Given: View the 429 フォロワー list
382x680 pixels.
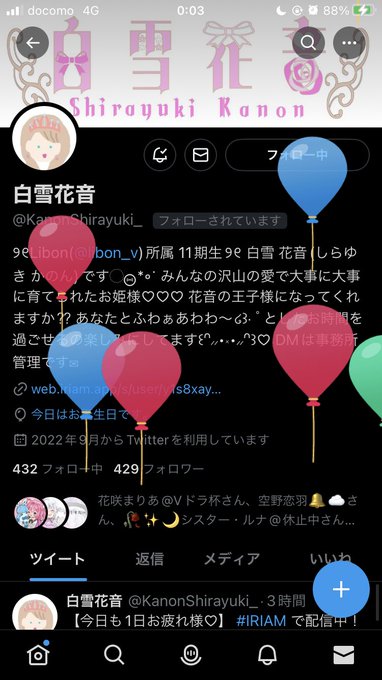Looking at the screenshot, I should (158, 469).
